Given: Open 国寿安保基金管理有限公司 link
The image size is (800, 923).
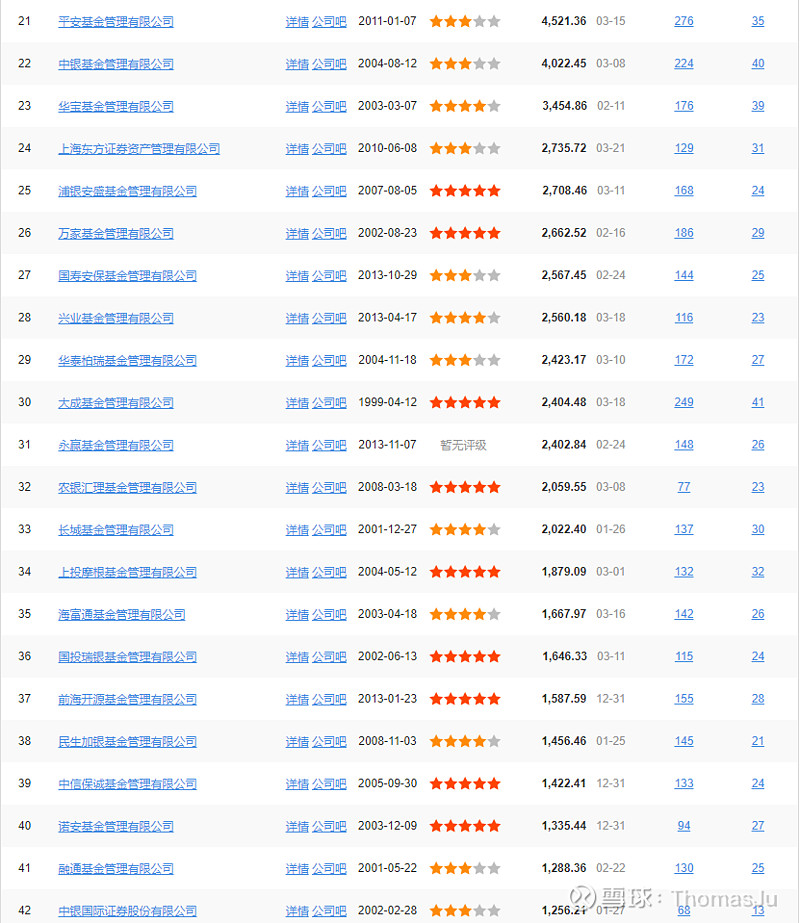Looking at the screenshot, I should pos(127,275).
